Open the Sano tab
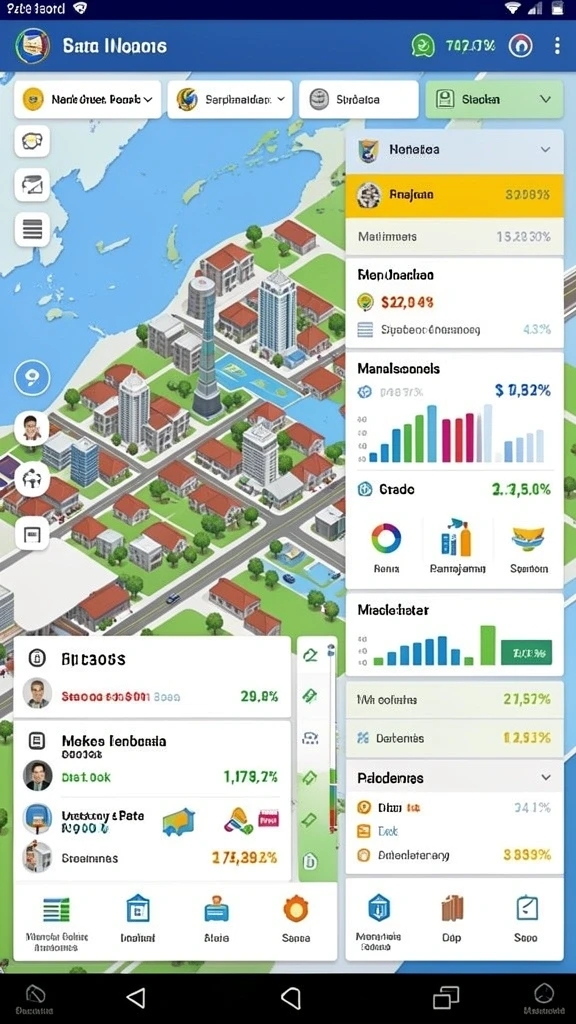The image size is (576, 1024). (x=526, y=919)
